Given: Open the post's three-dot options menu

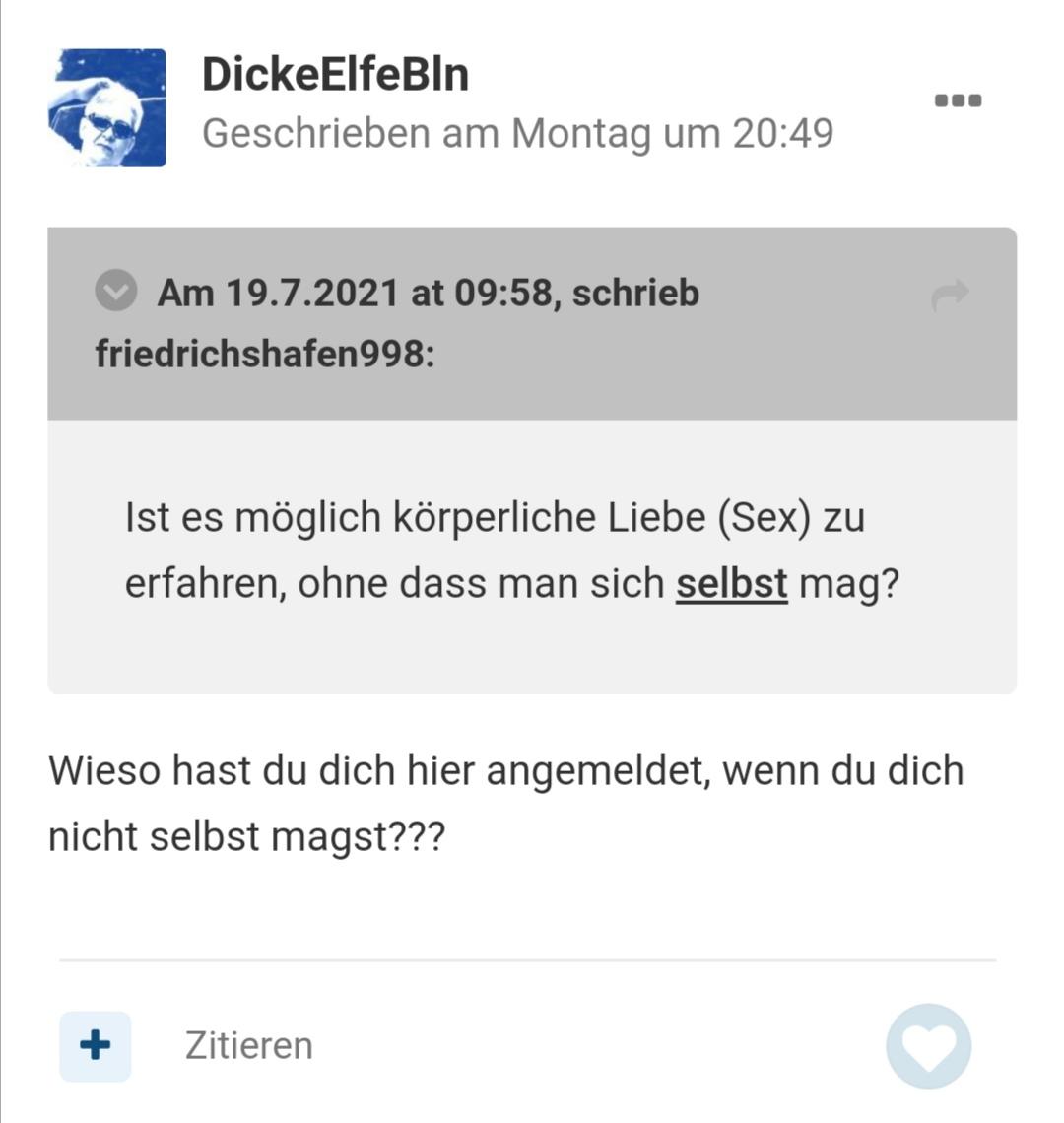Looking at the screenshot, I should click(x=958, y=100).
